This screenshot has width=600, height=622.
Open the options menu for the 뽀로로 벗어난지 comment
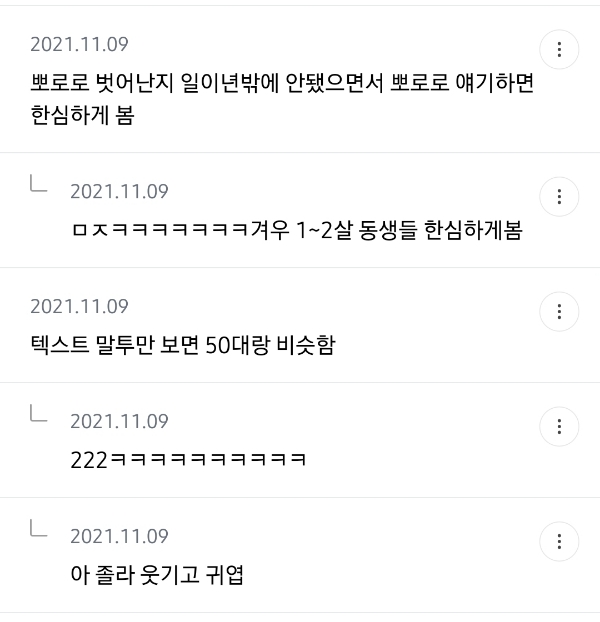pyautogui.click(x=559, y=50)
